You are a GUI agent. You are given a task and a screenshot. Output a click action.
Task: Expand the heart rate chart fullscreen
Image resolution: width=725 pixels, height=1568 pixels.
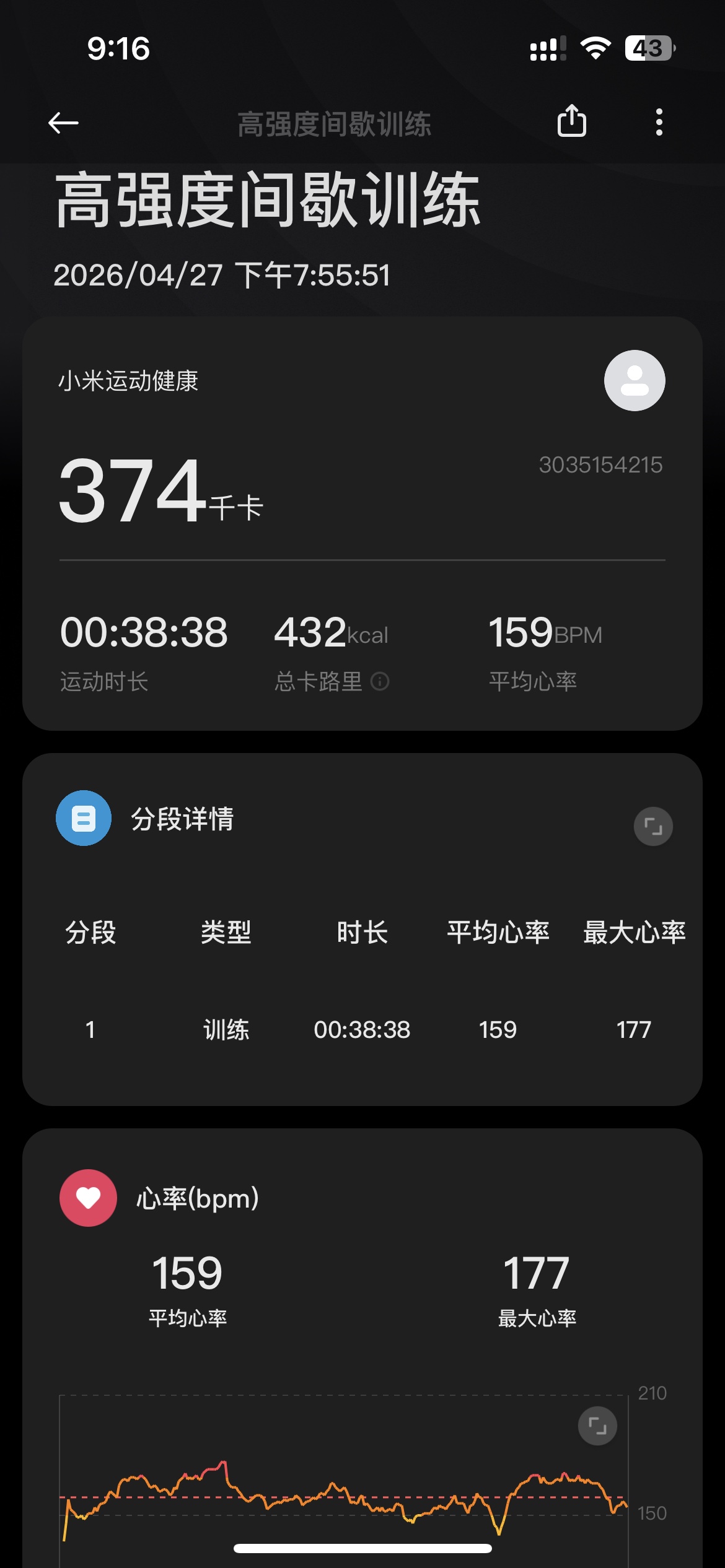click(x=597, y=1426)
